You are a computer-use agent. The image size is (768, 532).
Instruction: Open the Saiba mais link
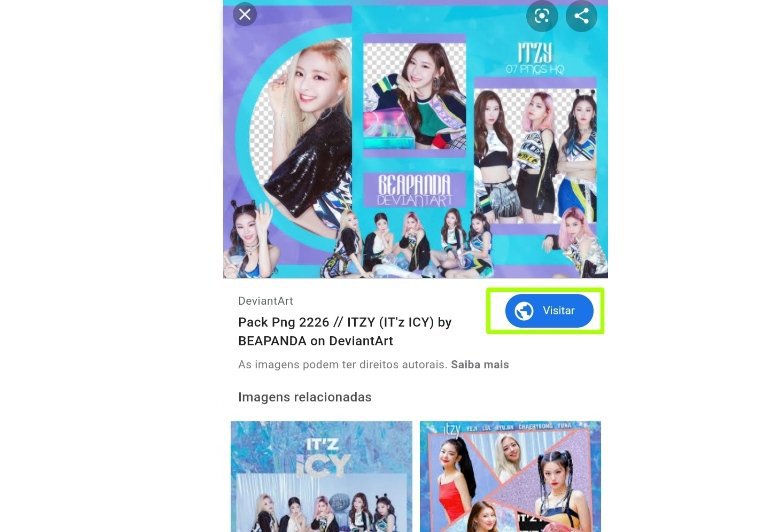479,365
